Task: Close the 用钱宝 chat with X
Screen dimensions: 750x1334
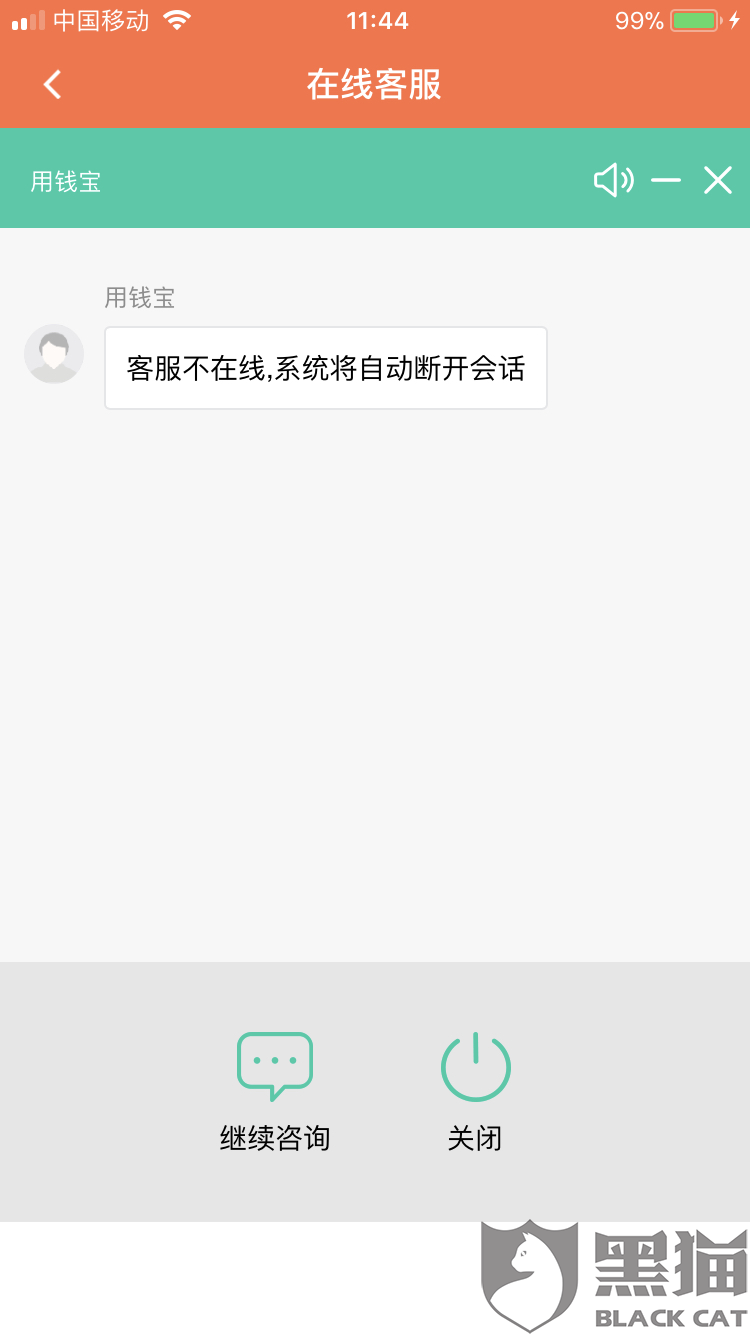Action: [x=718, y=180]
